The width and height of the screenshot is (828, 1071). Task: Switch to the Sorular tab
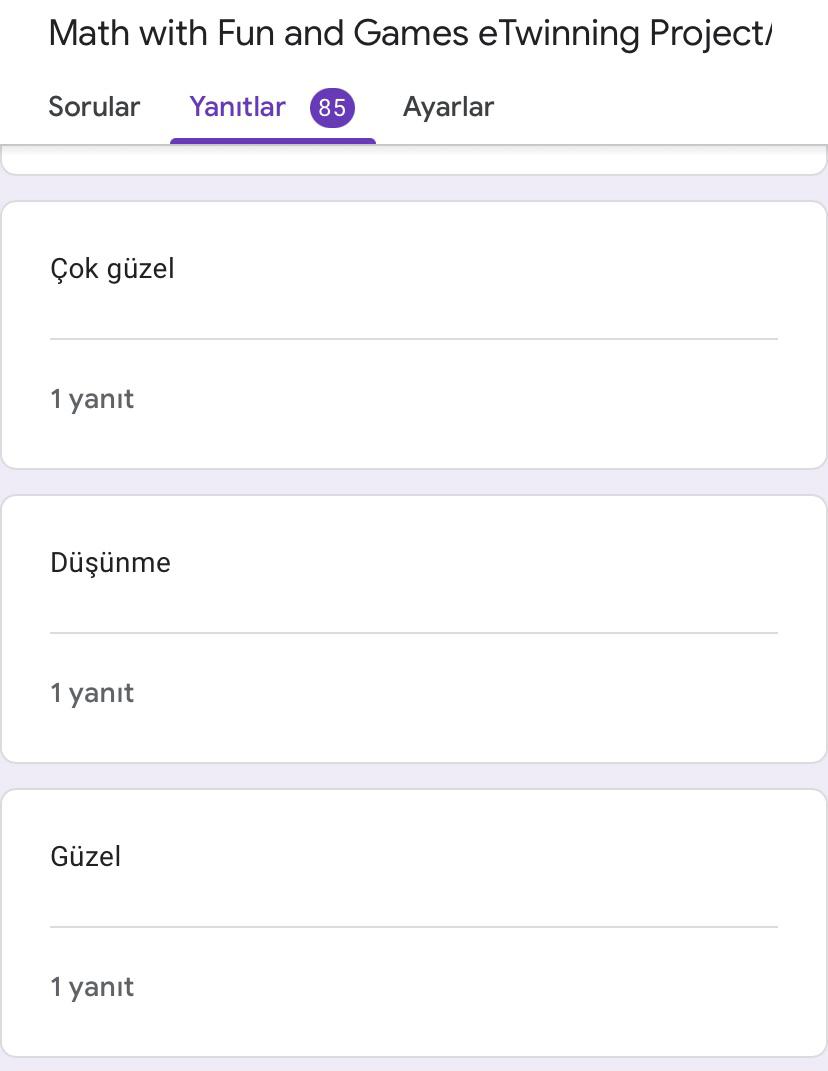pyautogui.click(x=94, y=107)
